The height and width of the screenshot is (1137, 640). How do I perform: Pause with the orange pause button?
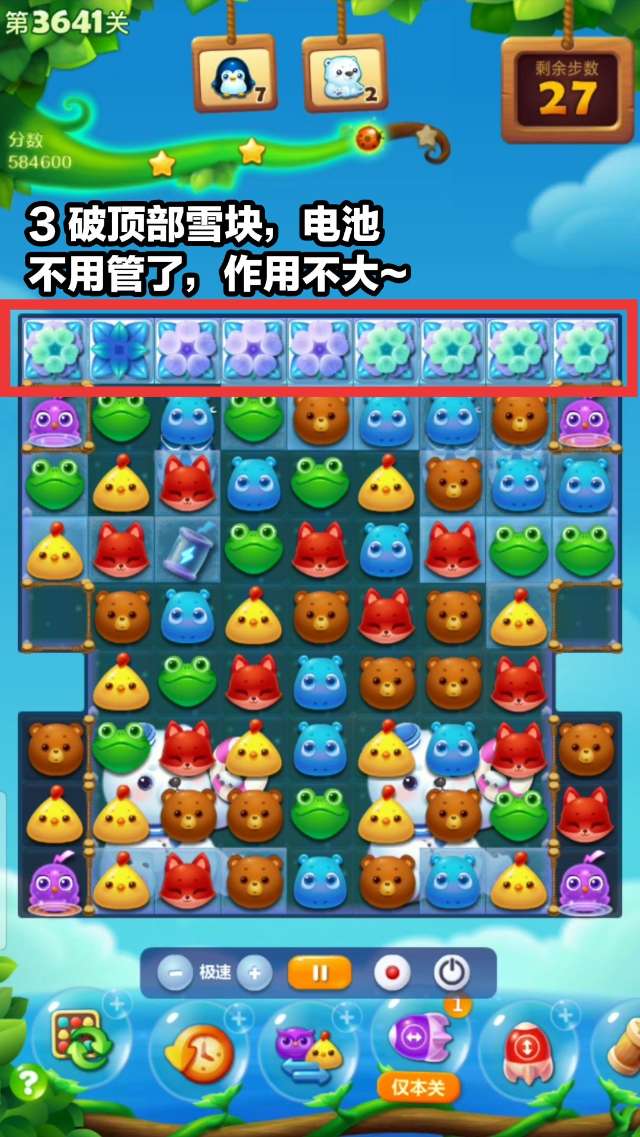click(x=319, y=972)
